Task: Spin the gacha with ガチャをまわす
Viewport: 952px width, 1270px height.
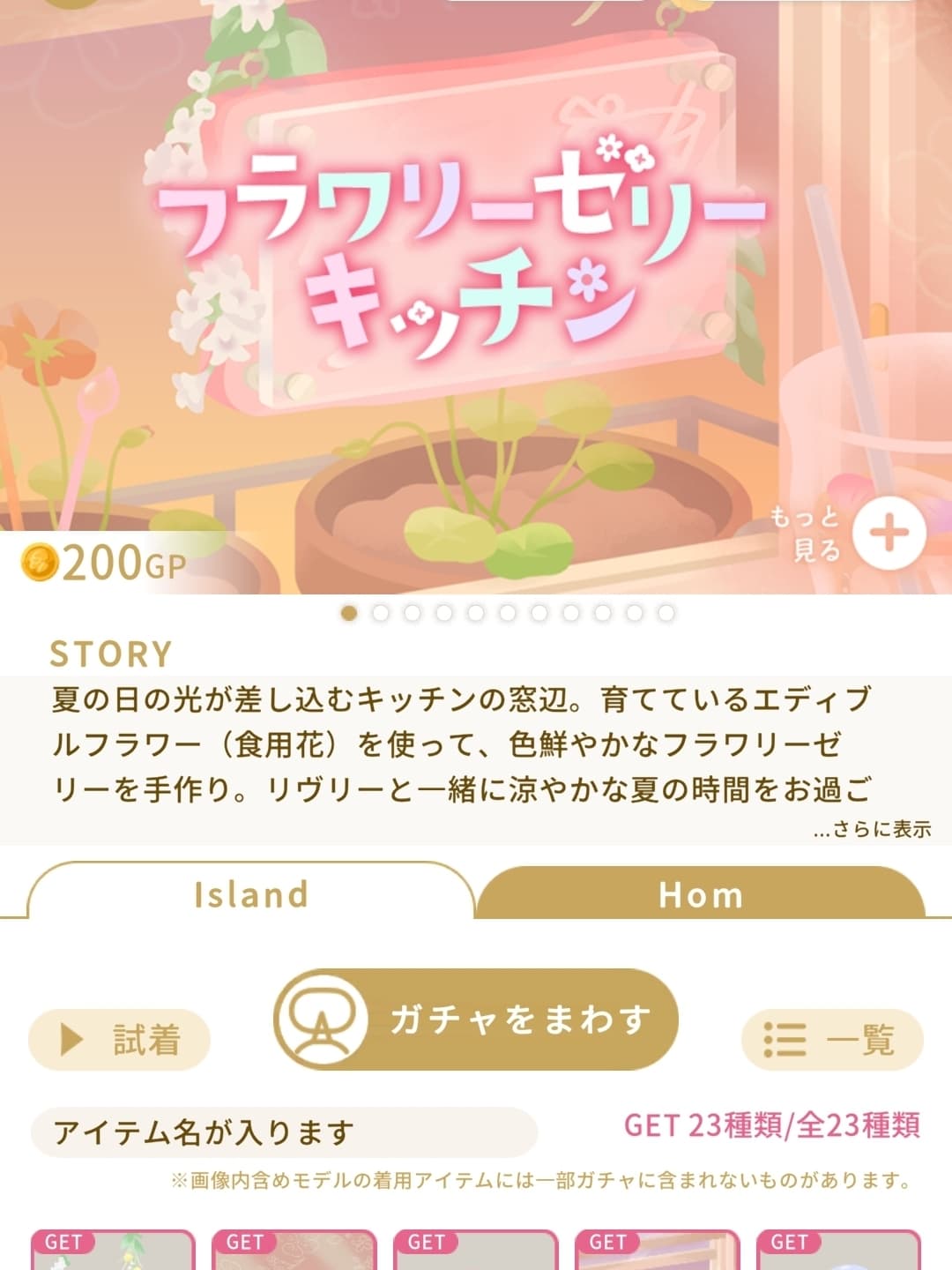Action: click(476, 1020)
